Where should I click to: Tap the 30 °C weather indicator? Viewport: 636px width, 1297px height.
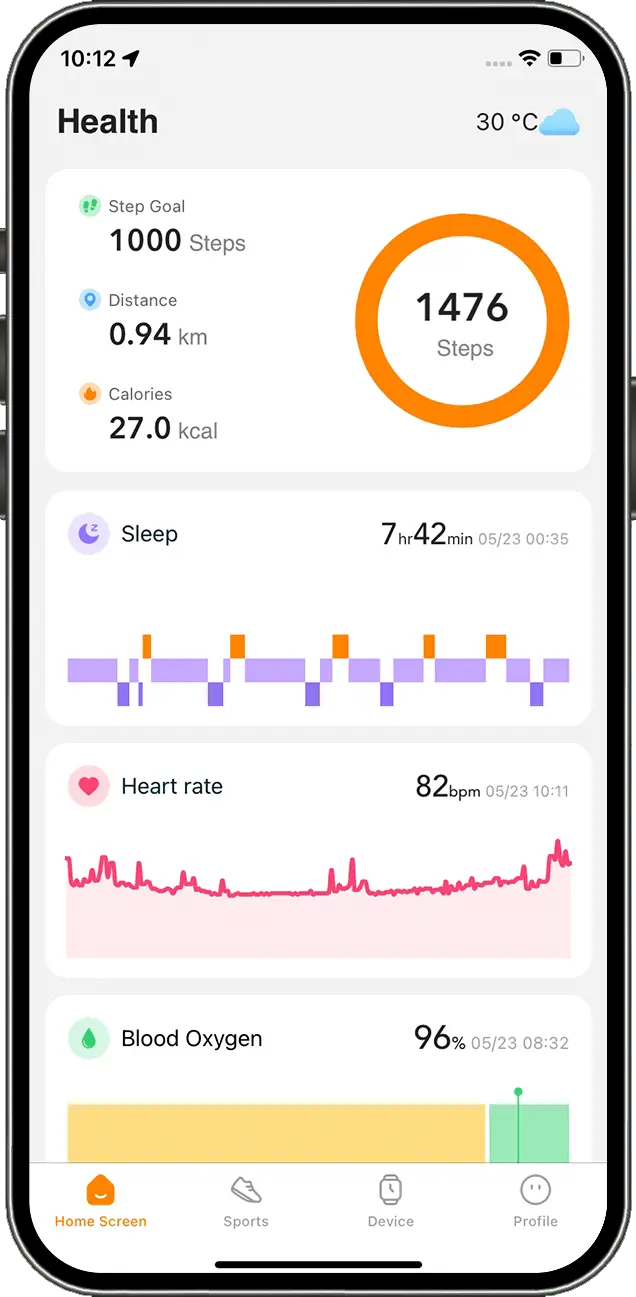(x=528, y=122)
